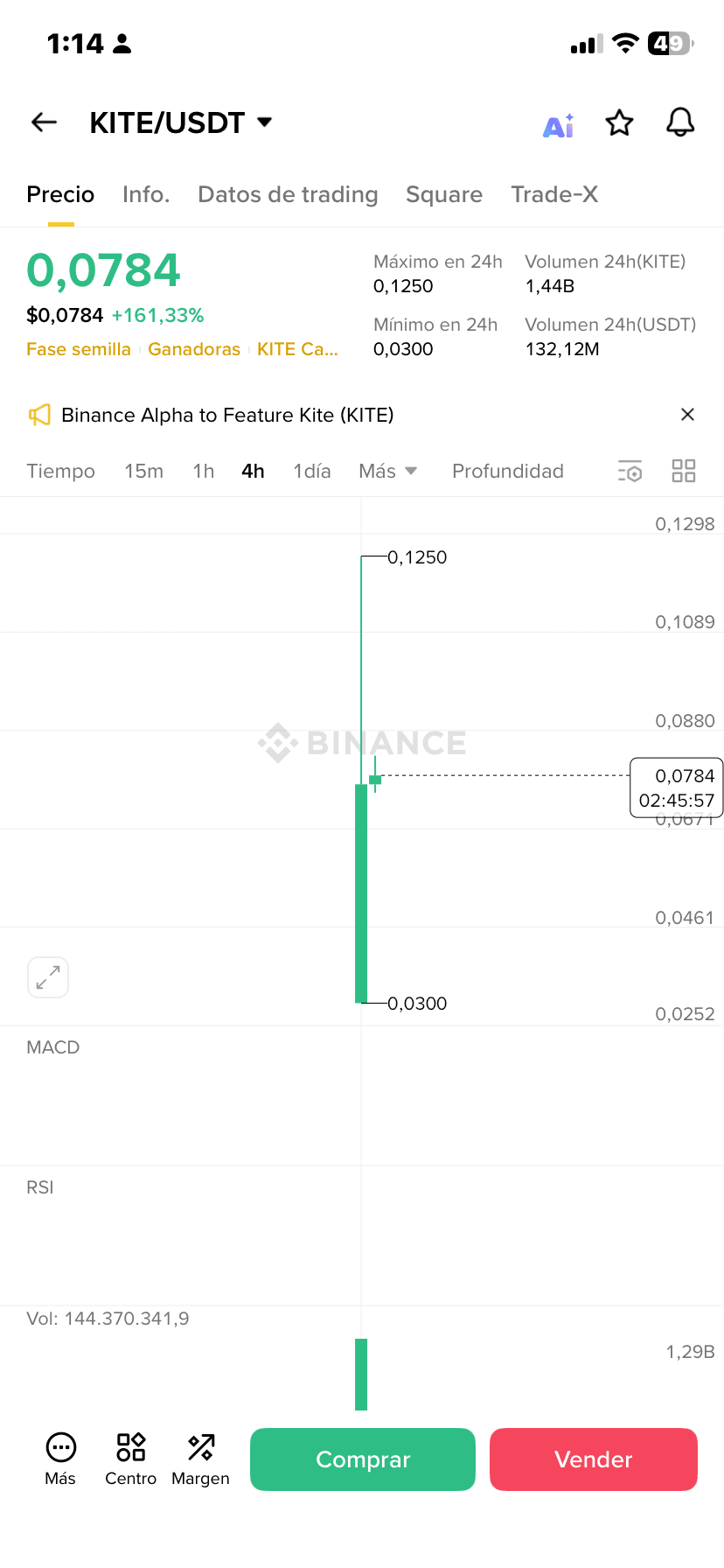Open price alerts with the bell icon
Image resolution: width=724 pixels, height=1568 pixels.
tap(680, 122)
